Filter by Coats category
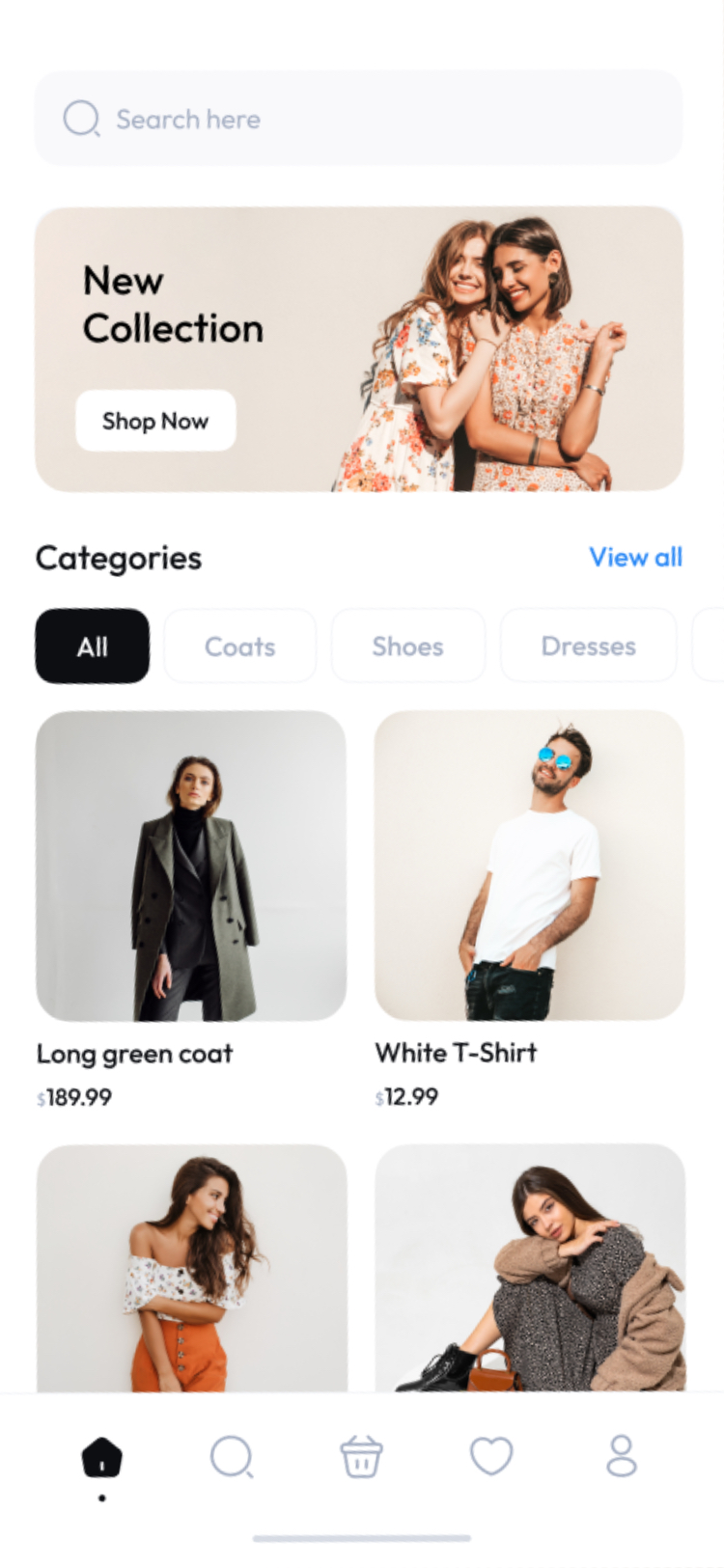724x1568 pixels. (239, 646)
